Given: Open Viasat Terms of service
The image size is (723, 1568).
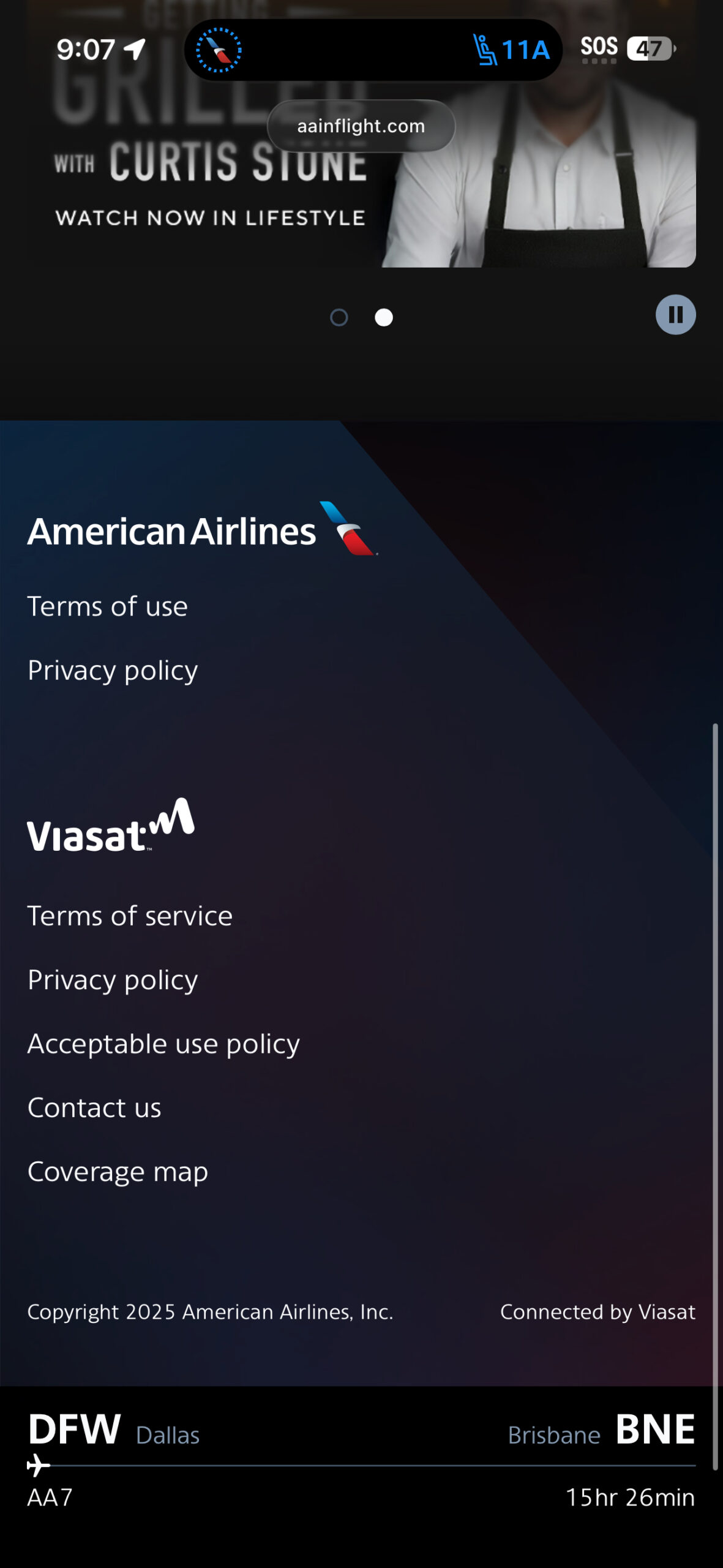Looking at the screenshot, I should (130, 916).
